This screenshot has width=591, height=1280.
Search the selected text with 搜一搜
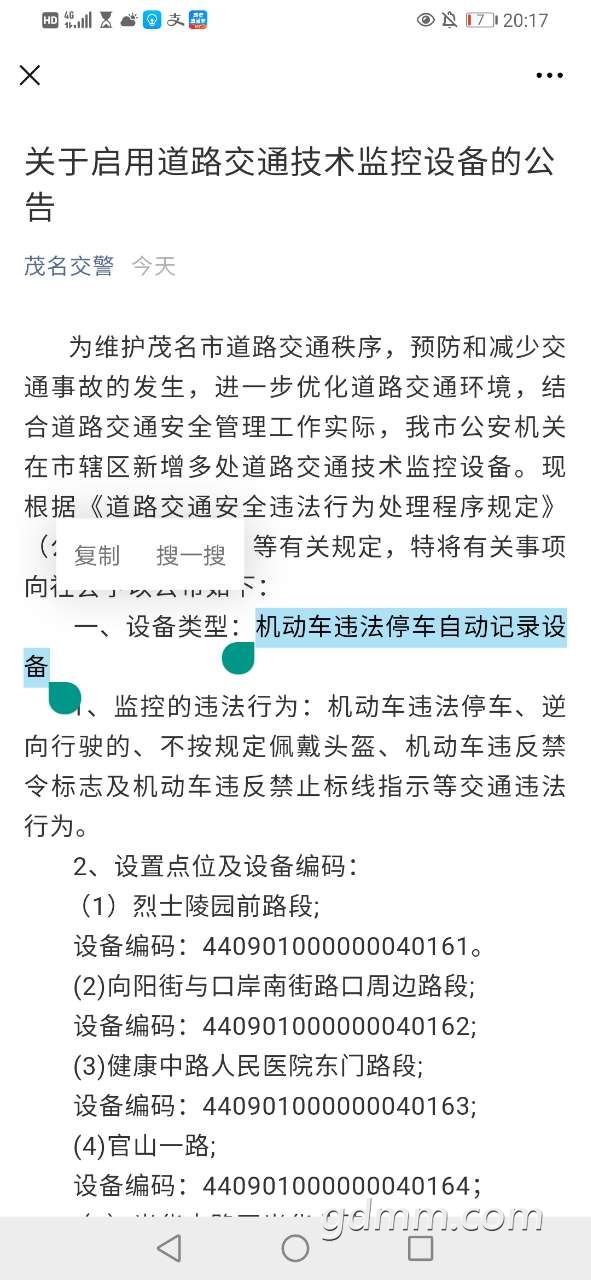191,556
